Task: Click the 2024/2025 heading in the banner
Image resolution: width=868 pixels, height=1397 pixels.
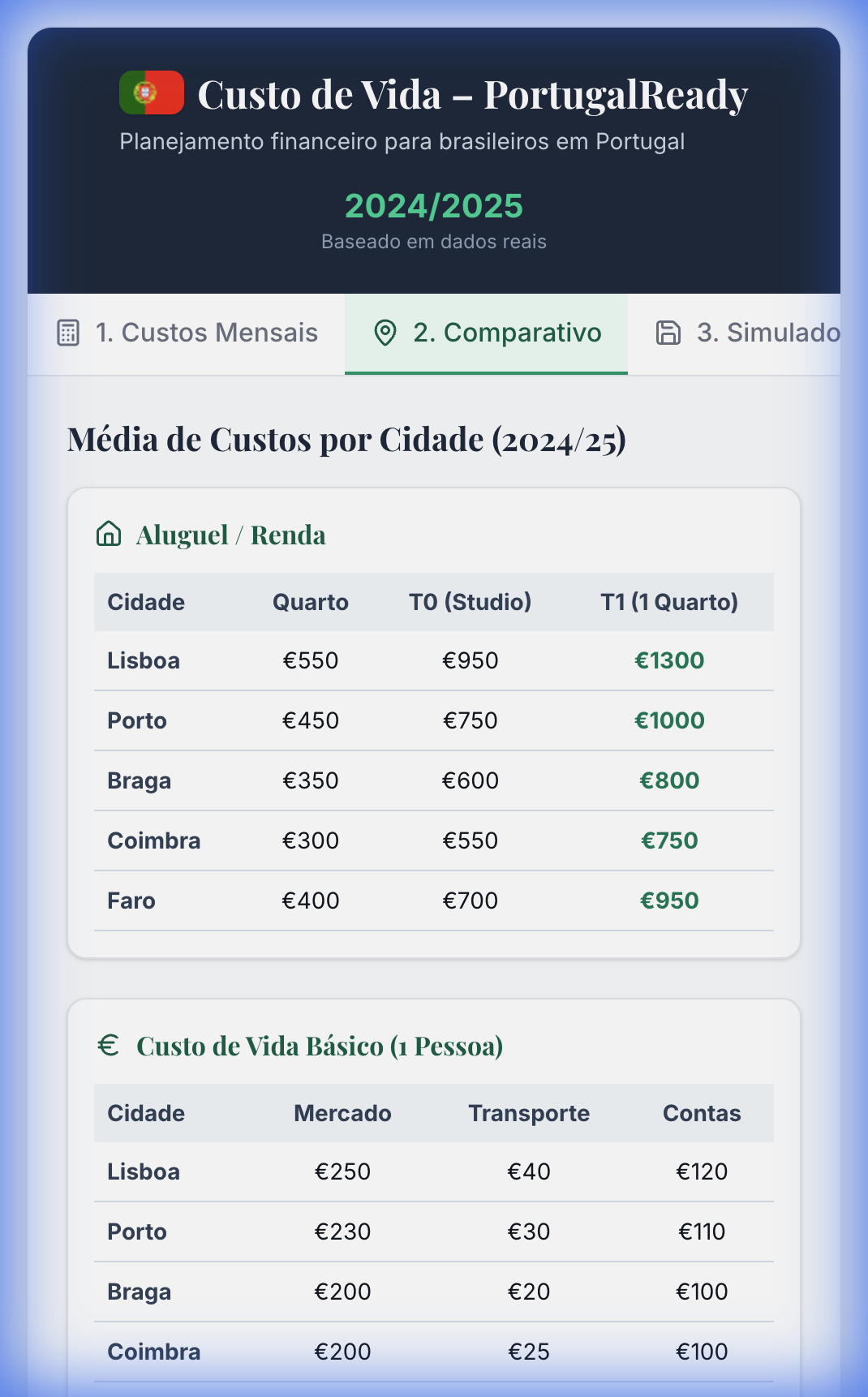Action: pos(434,207)
